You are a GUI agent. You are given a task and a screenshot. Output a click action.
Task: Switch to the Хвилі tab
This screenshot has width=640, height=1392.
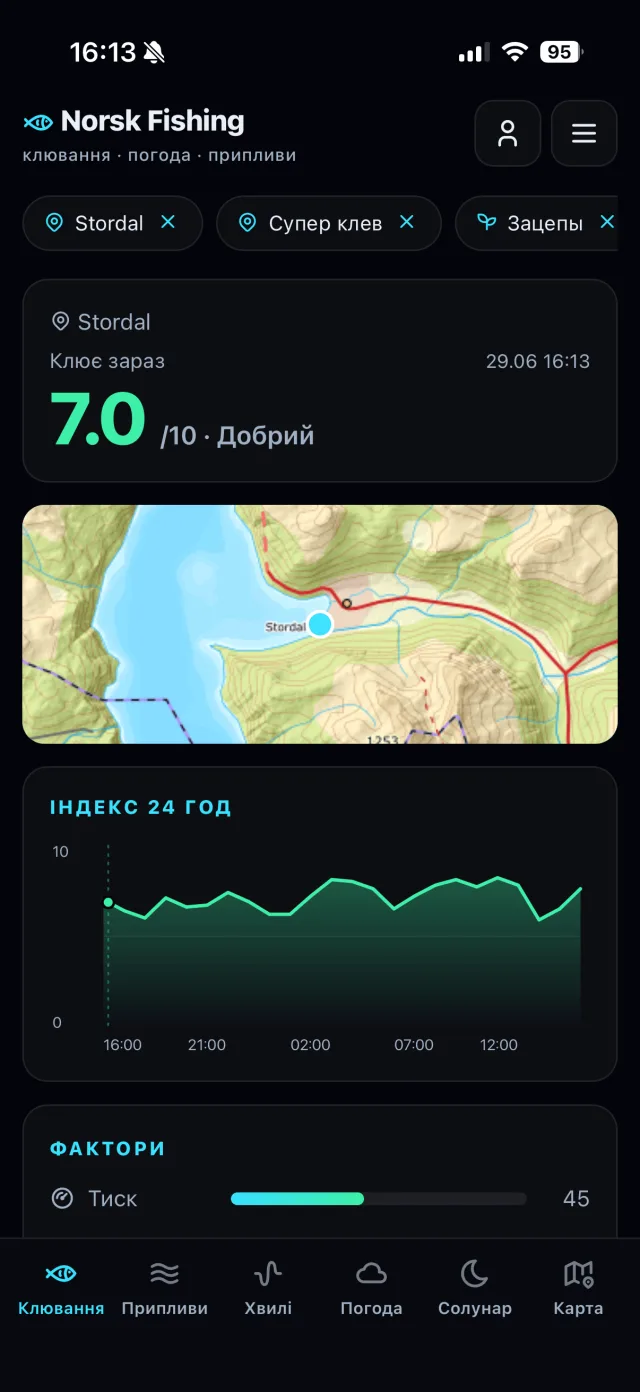(x=268, y=1288)
